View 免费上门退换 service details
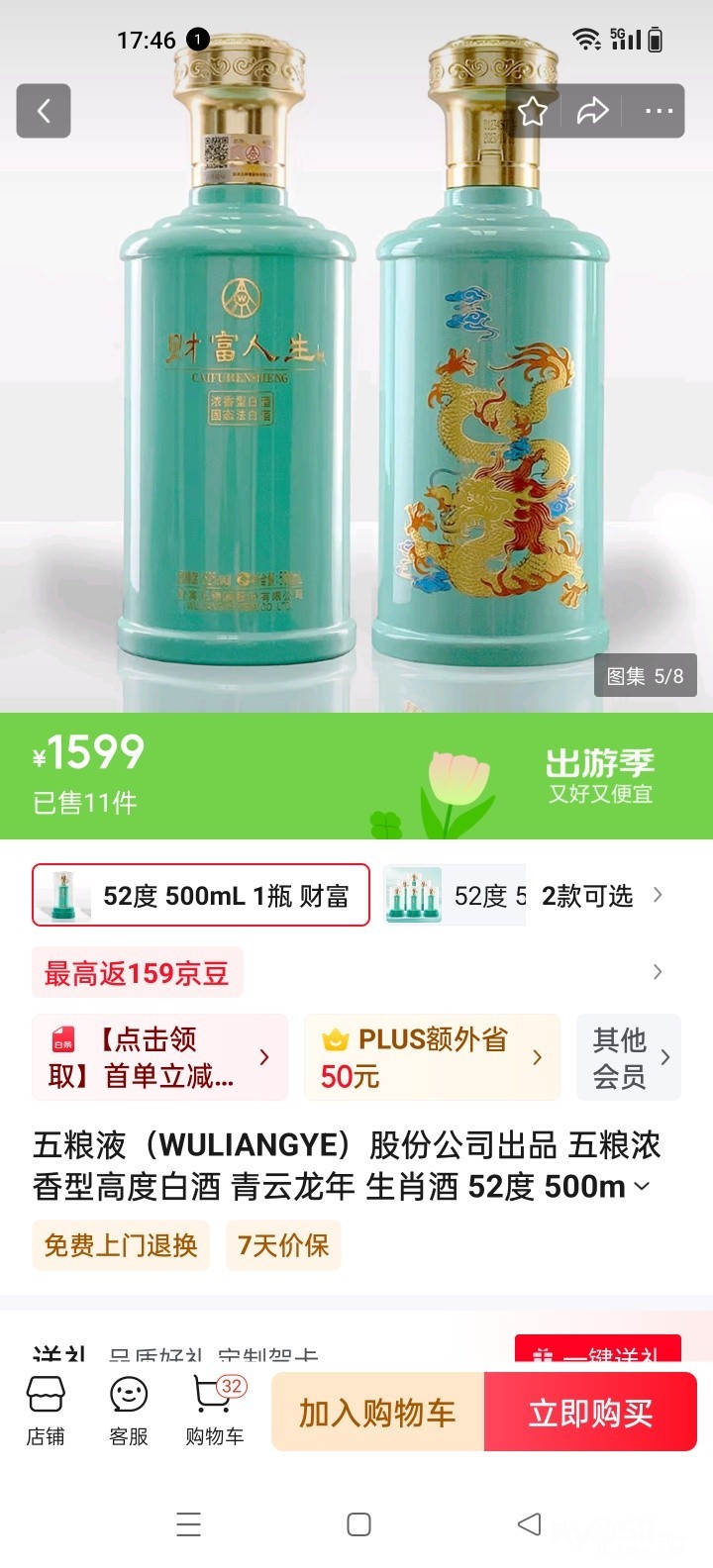This screenshot has width=713, height=1568. [121, 1245]
